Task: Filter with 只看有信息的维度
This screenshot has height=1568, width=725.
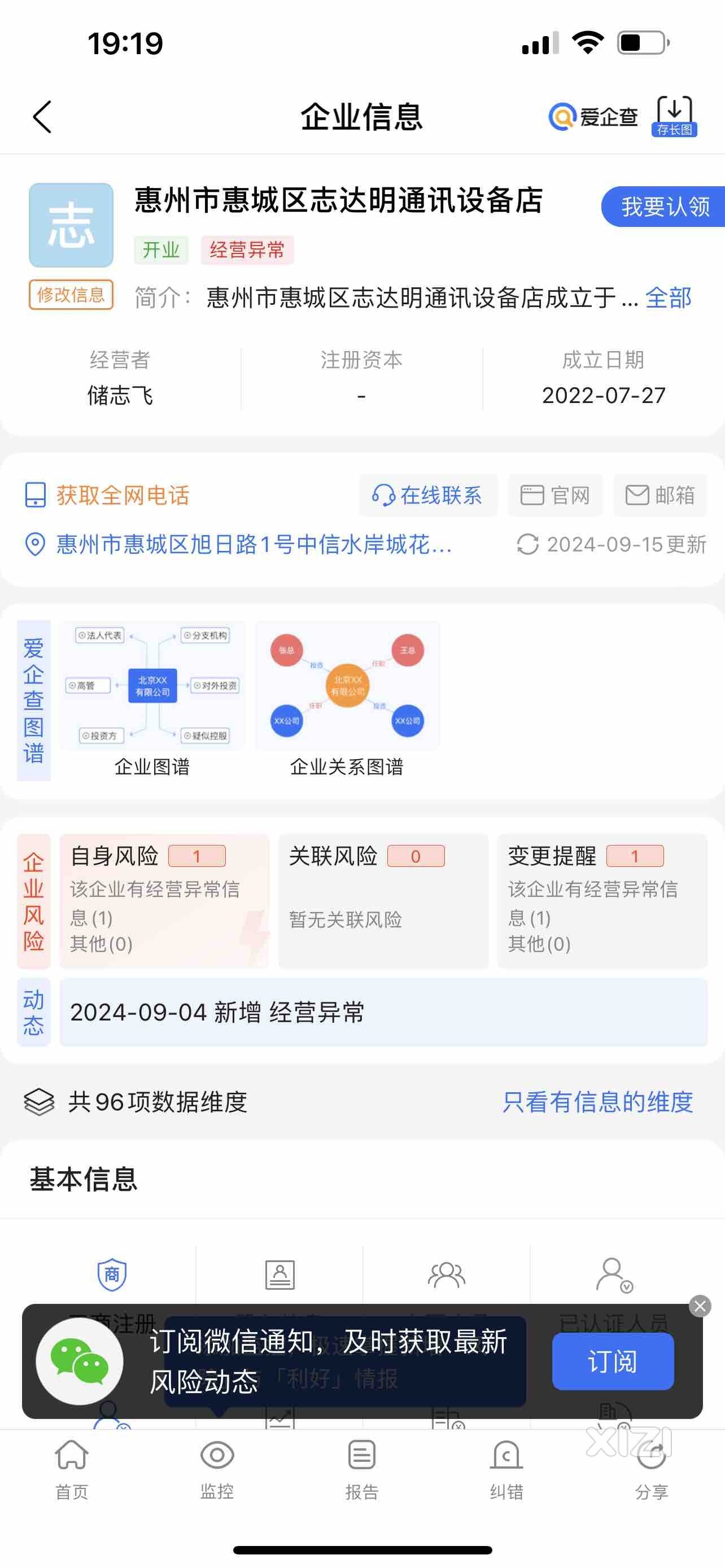Action: 598,1102
